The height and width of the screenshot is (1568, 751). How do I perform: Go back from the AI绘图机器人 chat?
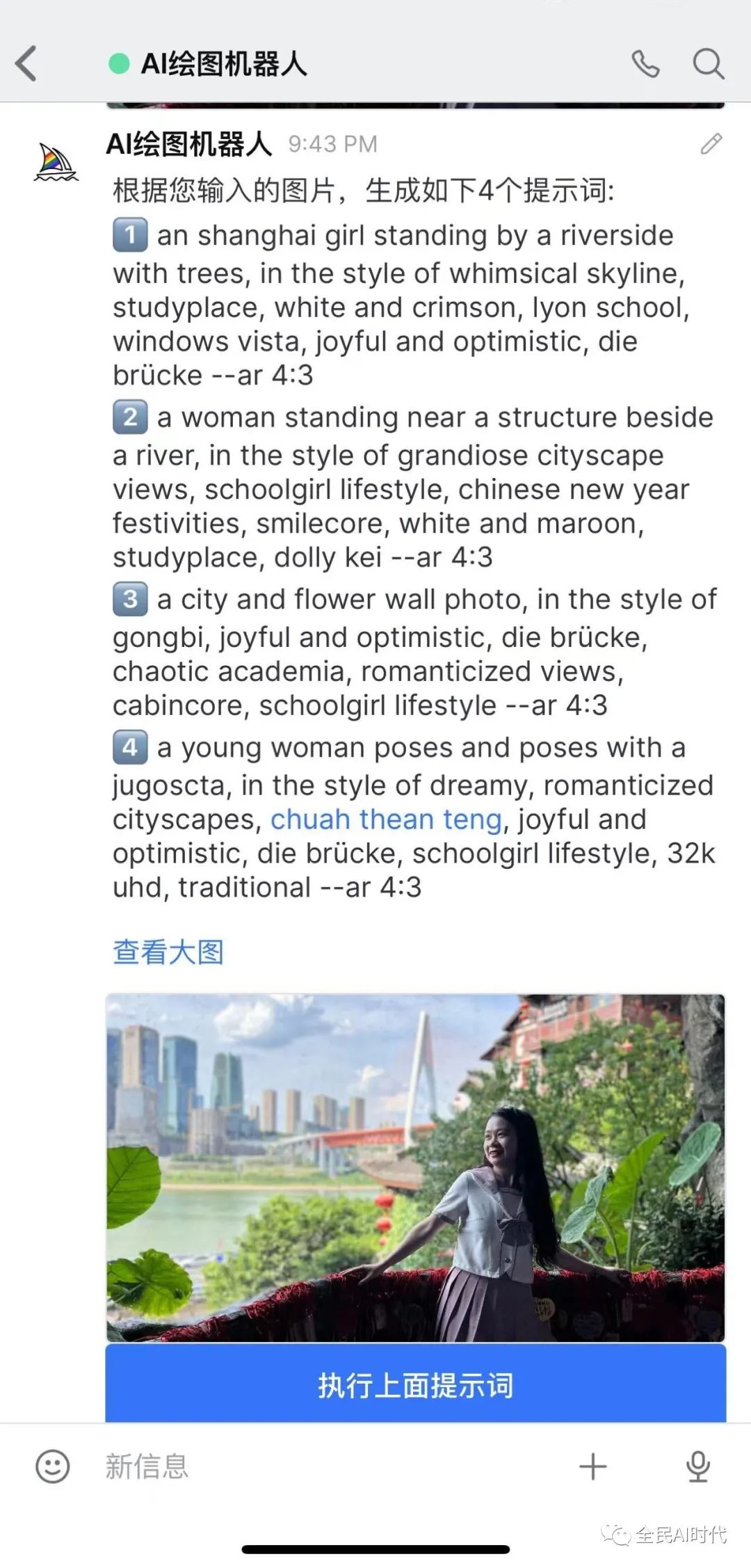coord(26,64)
